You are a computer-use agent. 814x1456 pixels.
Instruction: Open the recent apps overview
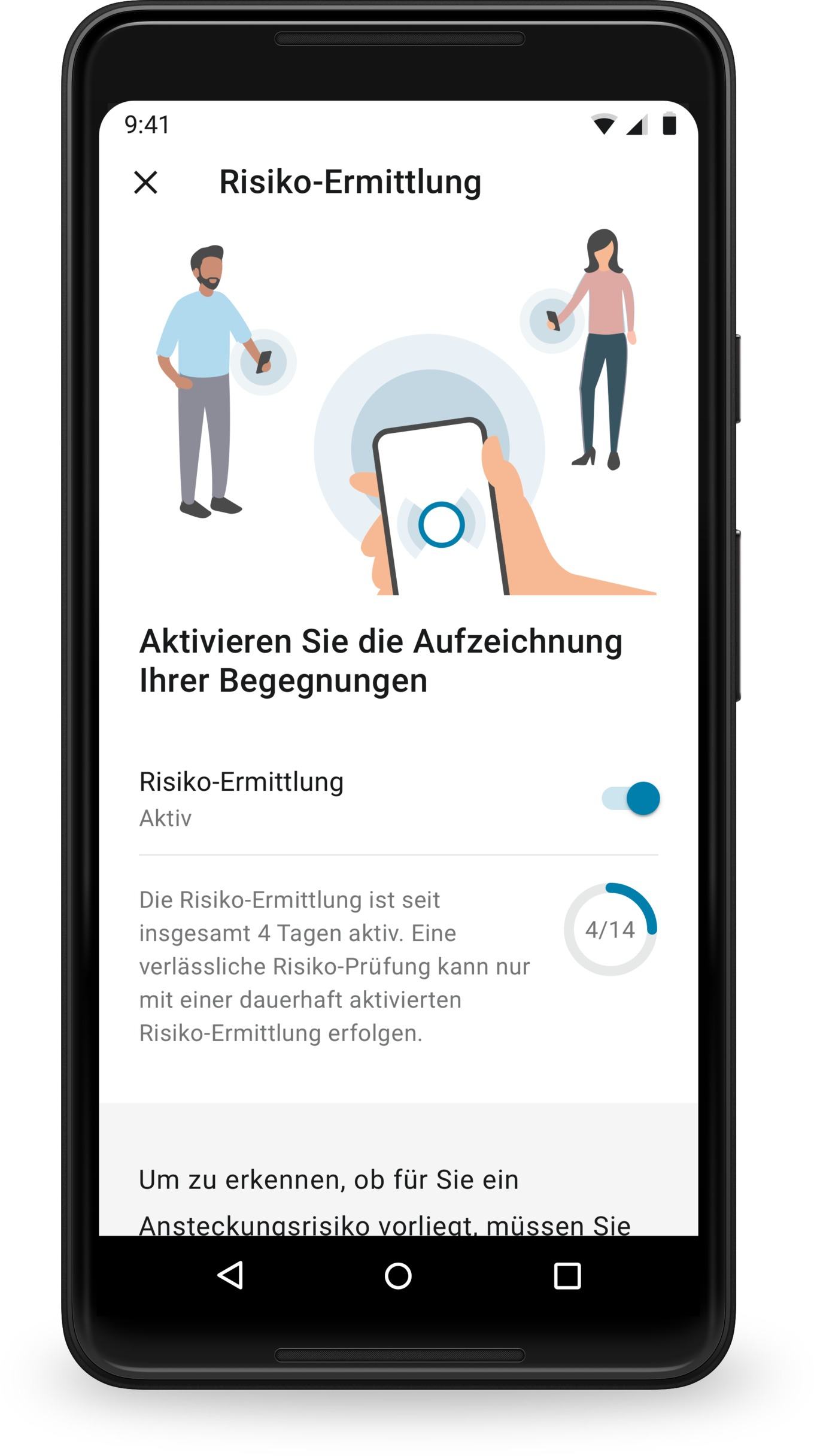click(x=567, y=1276)
